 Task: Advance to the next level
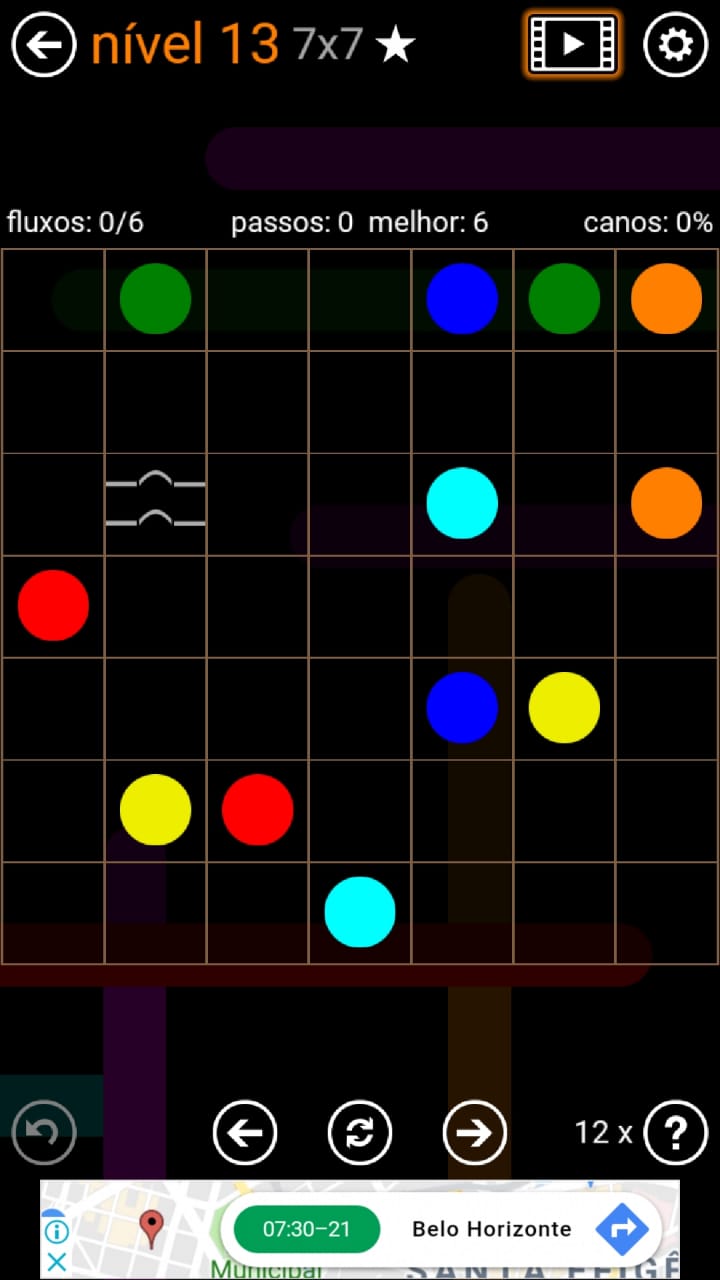click(475, 1132)
